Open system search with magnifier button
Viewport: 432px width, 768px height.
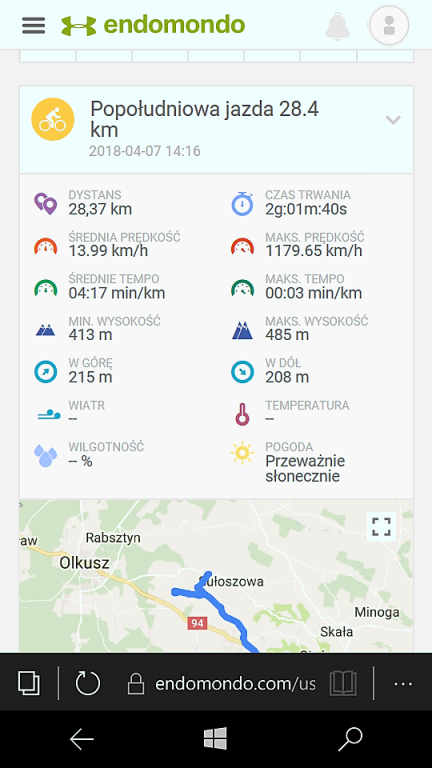click(351, 739)
